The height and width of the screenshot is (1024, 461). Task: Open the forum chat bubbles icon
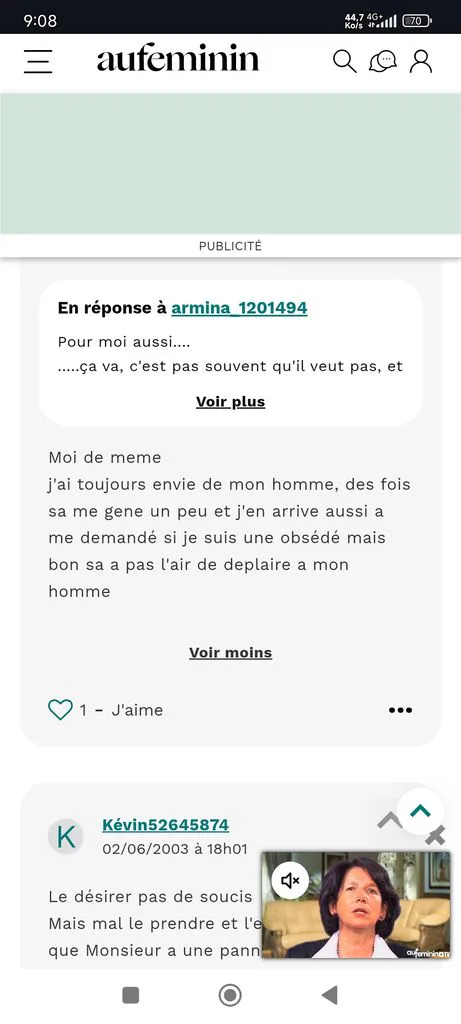[x=383, y=61]
